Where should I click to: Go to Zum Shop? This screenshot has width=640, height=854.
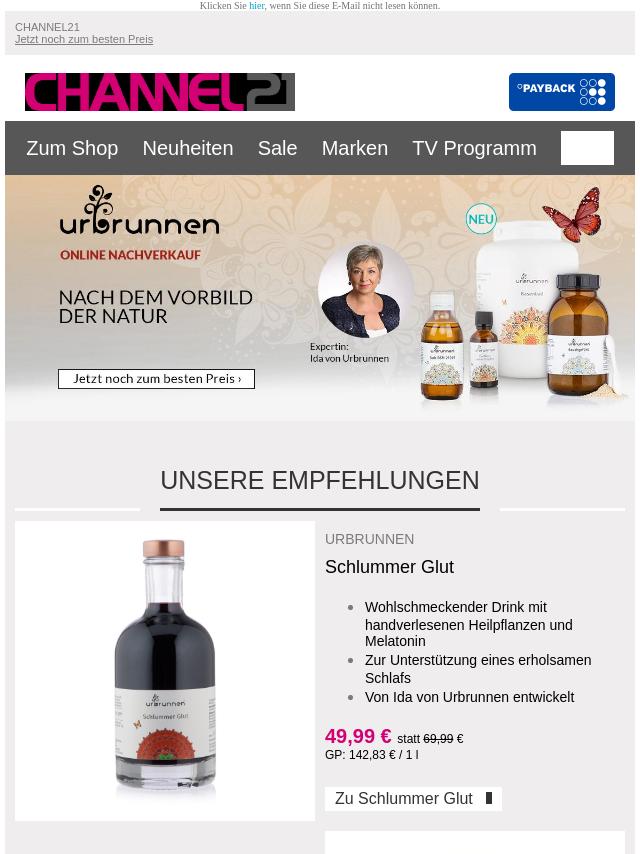tap(72, 148)
